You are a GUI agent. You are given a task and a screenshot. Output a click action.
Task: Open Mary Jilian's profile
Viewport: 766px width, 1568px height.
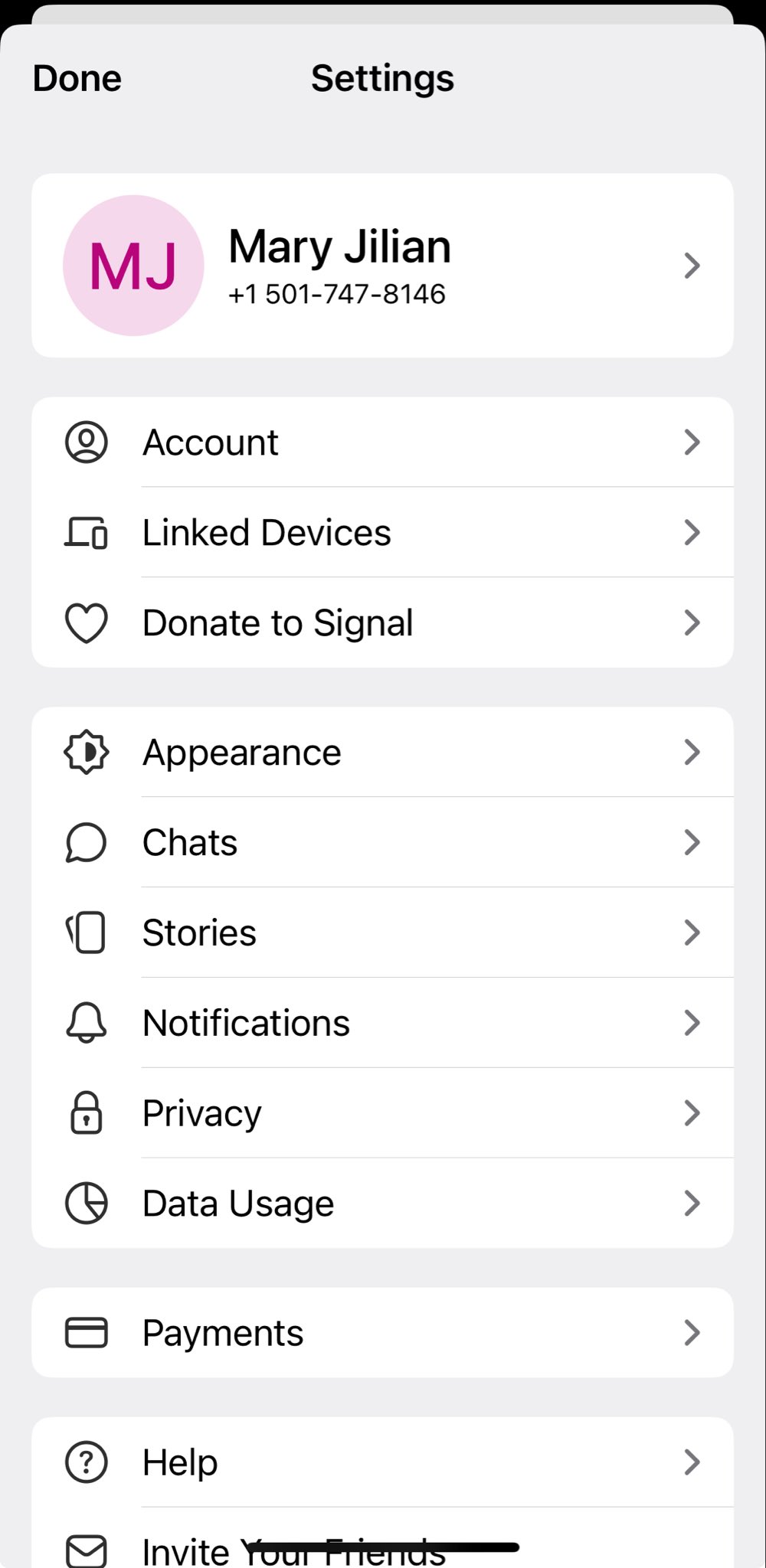[381, 266]
